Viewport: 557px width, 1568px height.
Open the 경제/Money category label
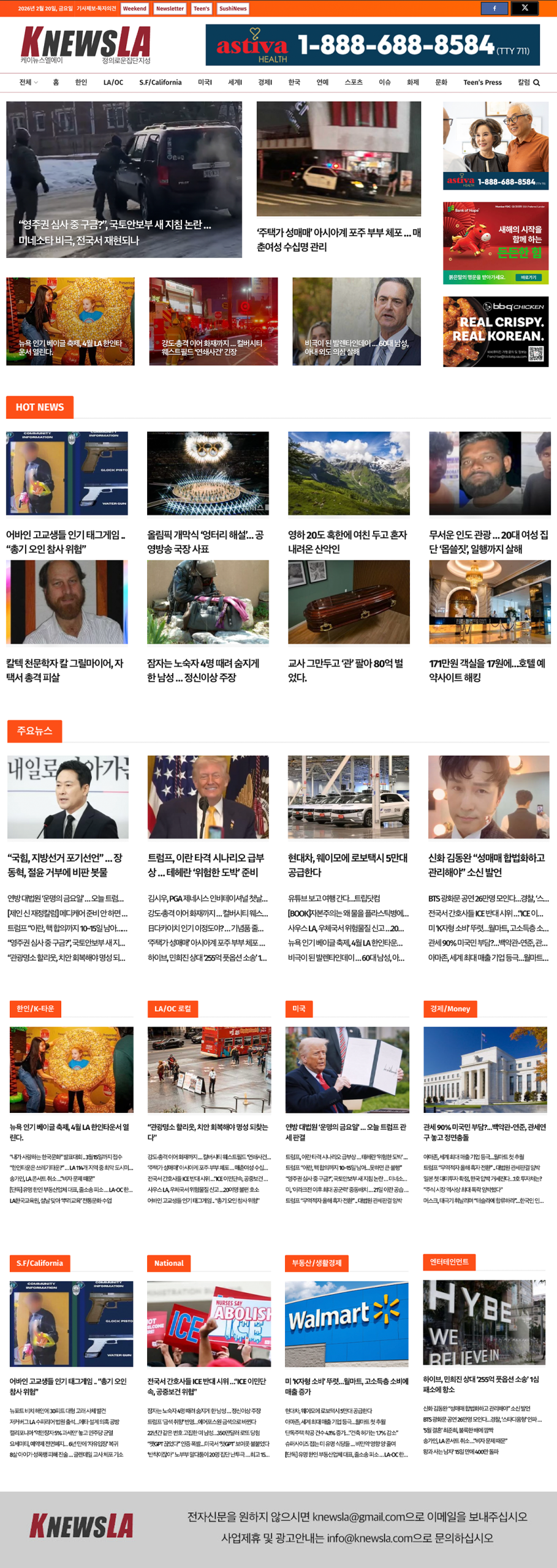[450, 1009]
